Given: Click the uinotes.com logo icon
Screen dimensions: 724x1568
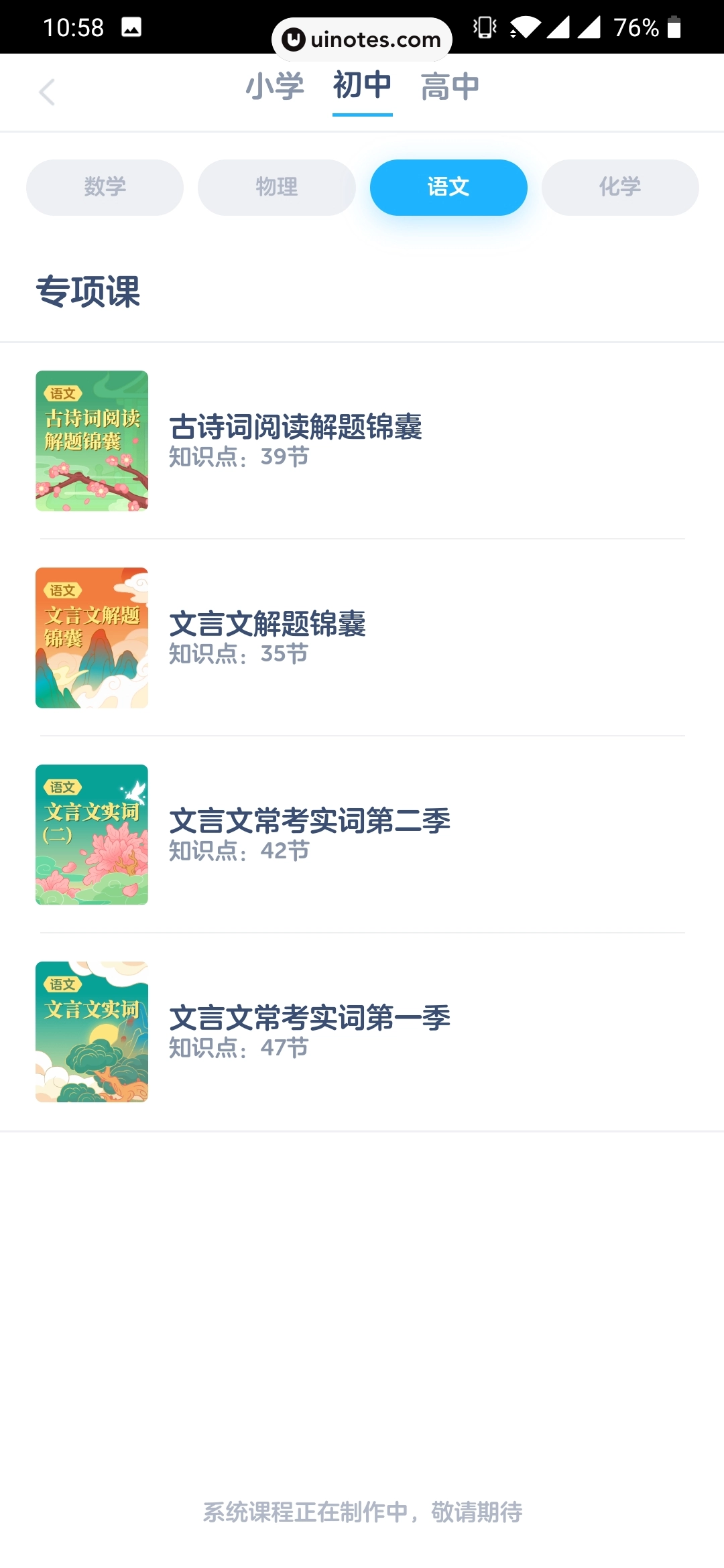Looking at the screenshot, I should click(x=293, y=38).
